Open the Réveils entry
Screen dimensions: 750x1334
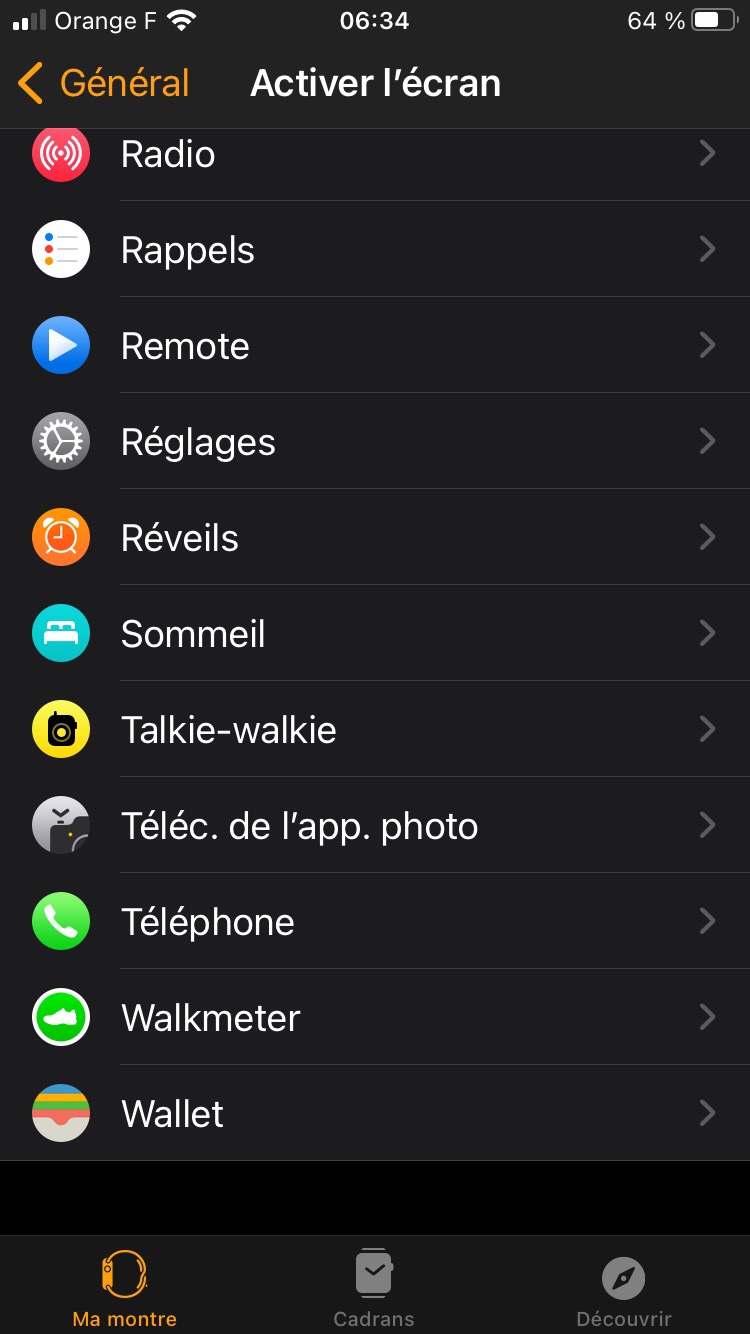point(375,537)
